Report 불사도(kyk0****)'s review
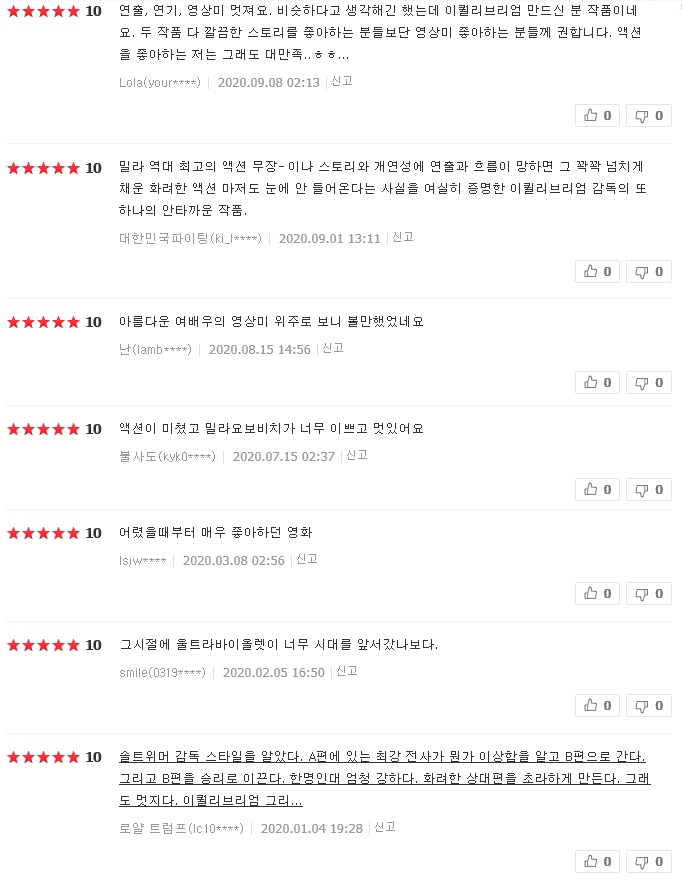682x887 pixels. click(x=357, y=456)
